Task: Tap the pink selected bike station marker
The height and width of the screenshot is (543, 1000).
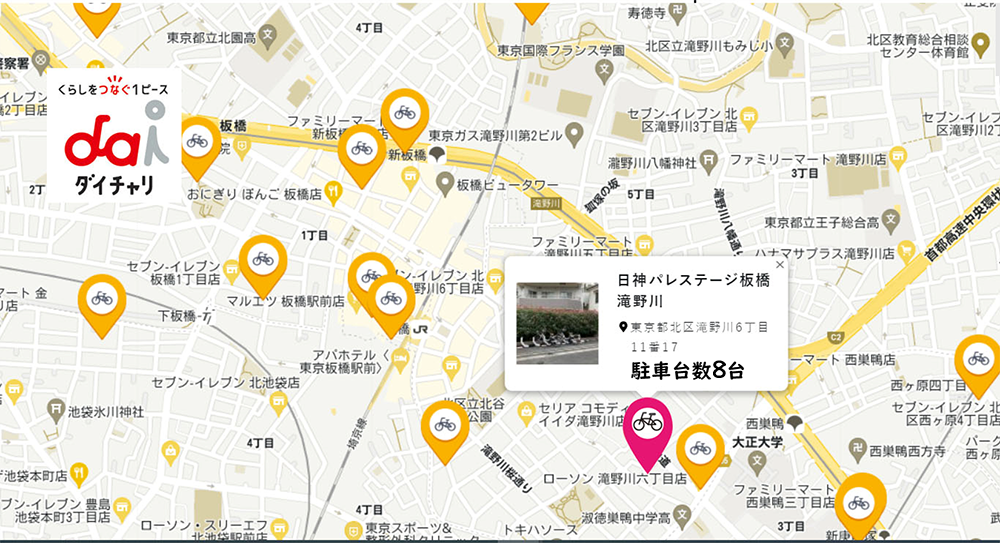Action: pos(648,424)
